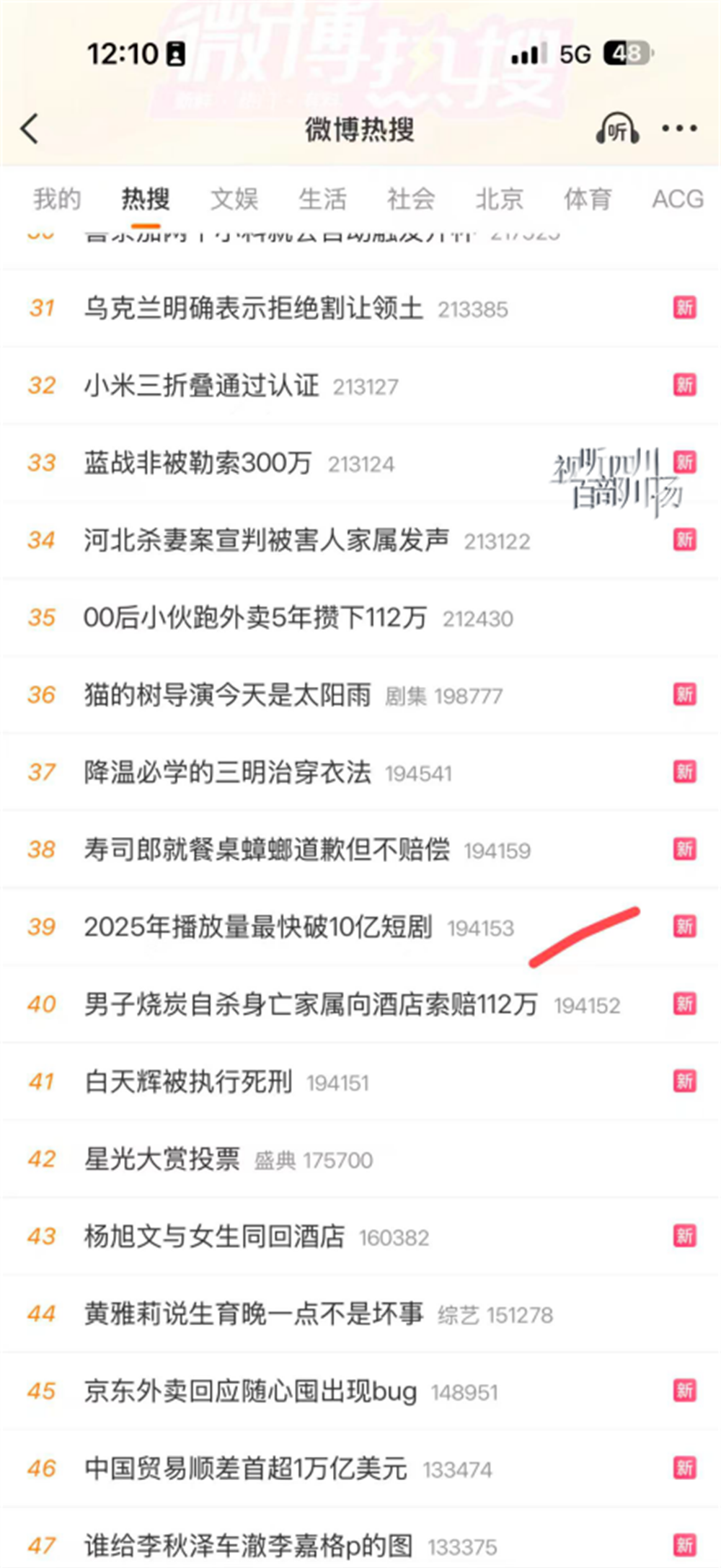
Task: Open 00后小伙跑外卖5年攒下112万
Action: tap(255, 618)
